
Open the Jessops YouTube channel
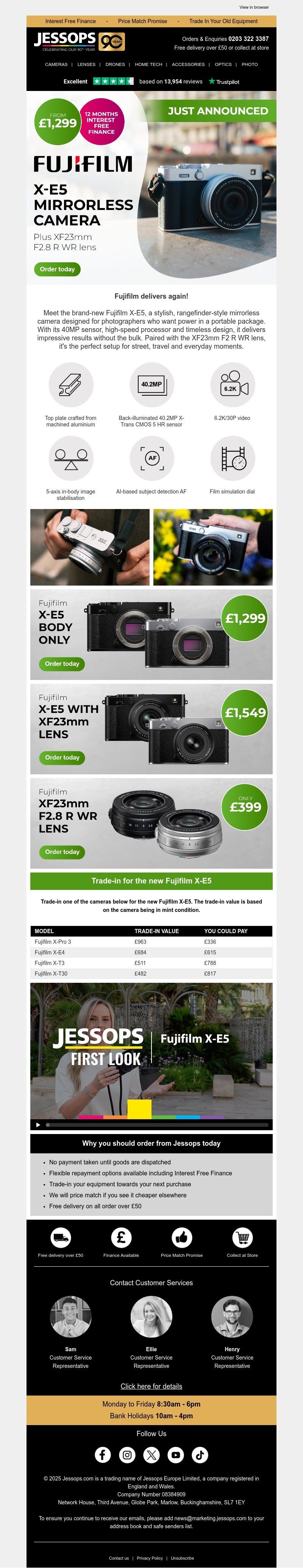click(176, 1455)
